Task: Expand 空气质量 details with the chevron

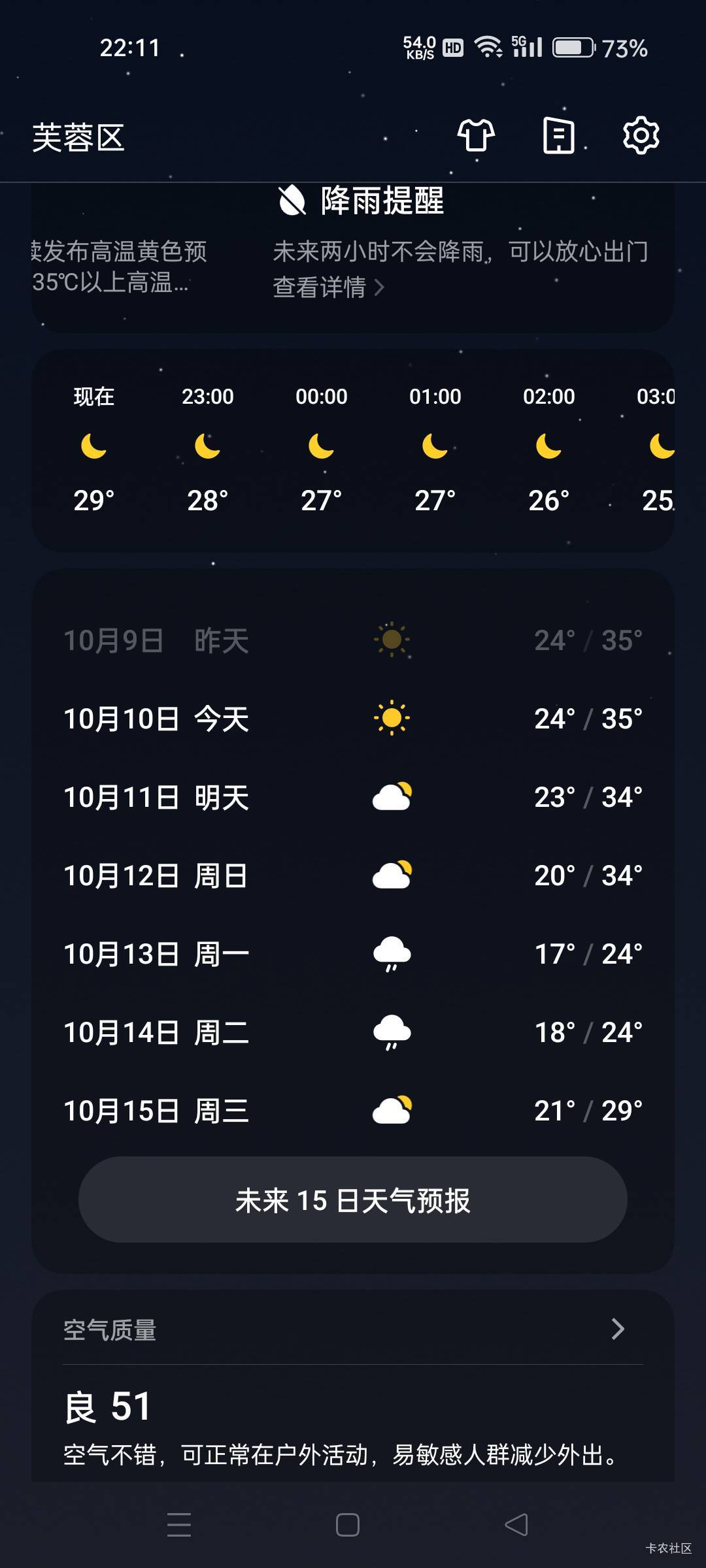Action: point(617,1329)
